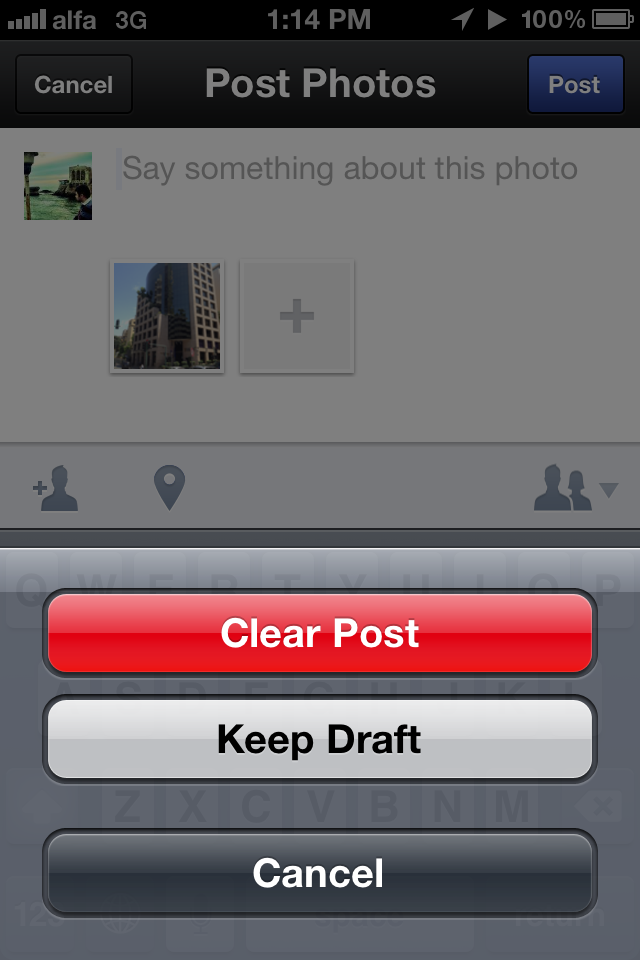Dismiss the action sheet with Cancel
The width and height of the screenshot is (640, 960).
320,873
